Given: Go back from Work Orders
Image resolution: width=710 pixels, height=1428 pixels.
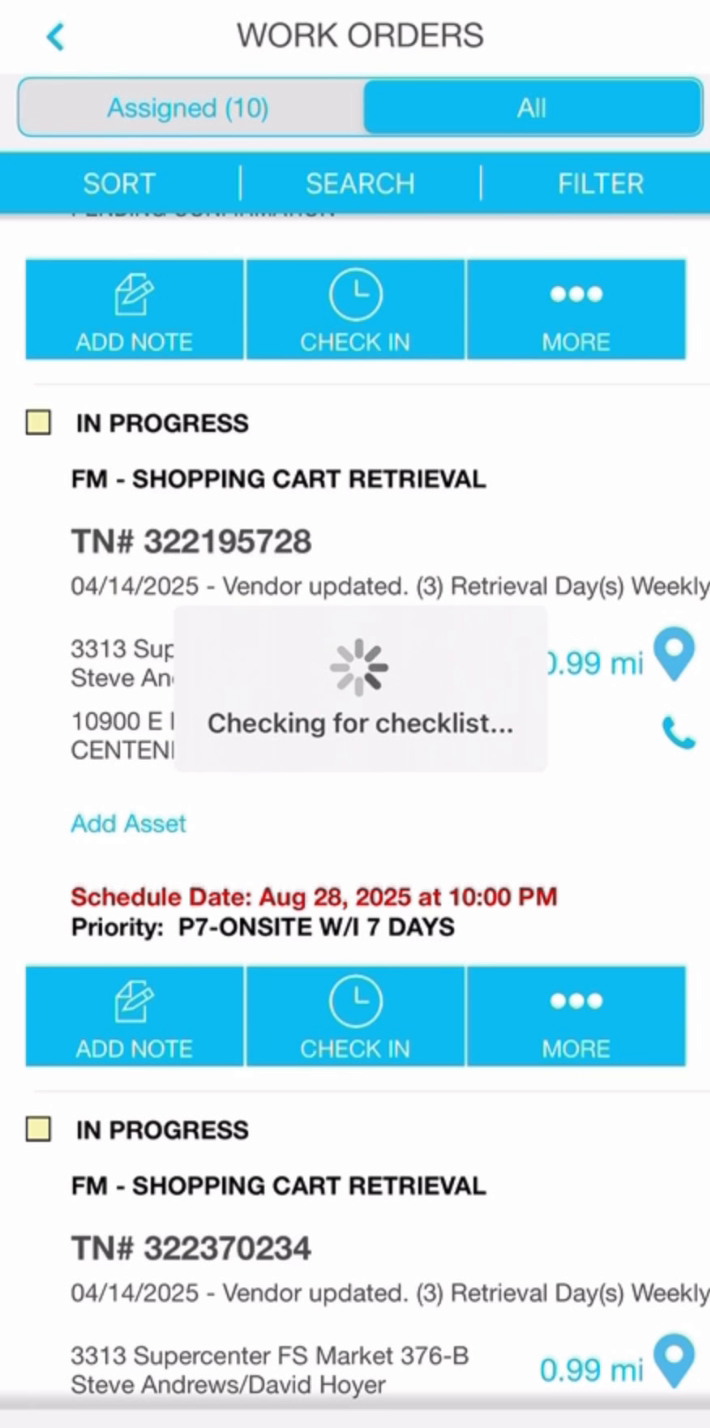Looking at the screenshot, I should tap(55, 37).
